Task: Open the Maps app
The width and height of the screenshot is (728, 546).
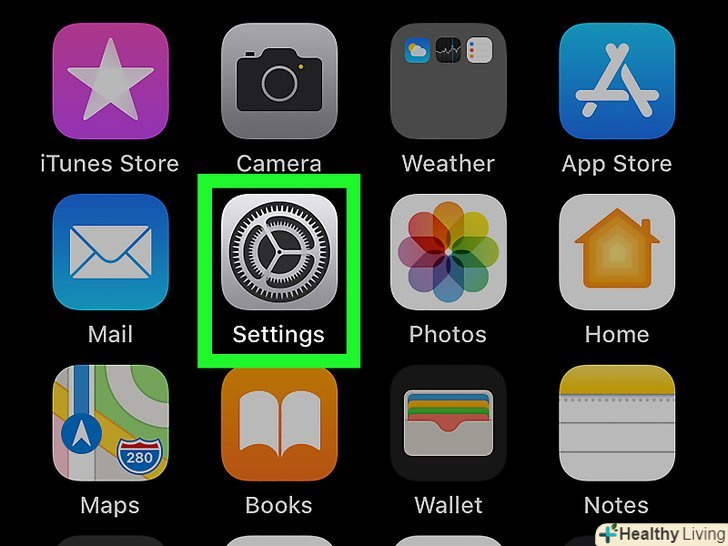Action: (x=110, y=423)
